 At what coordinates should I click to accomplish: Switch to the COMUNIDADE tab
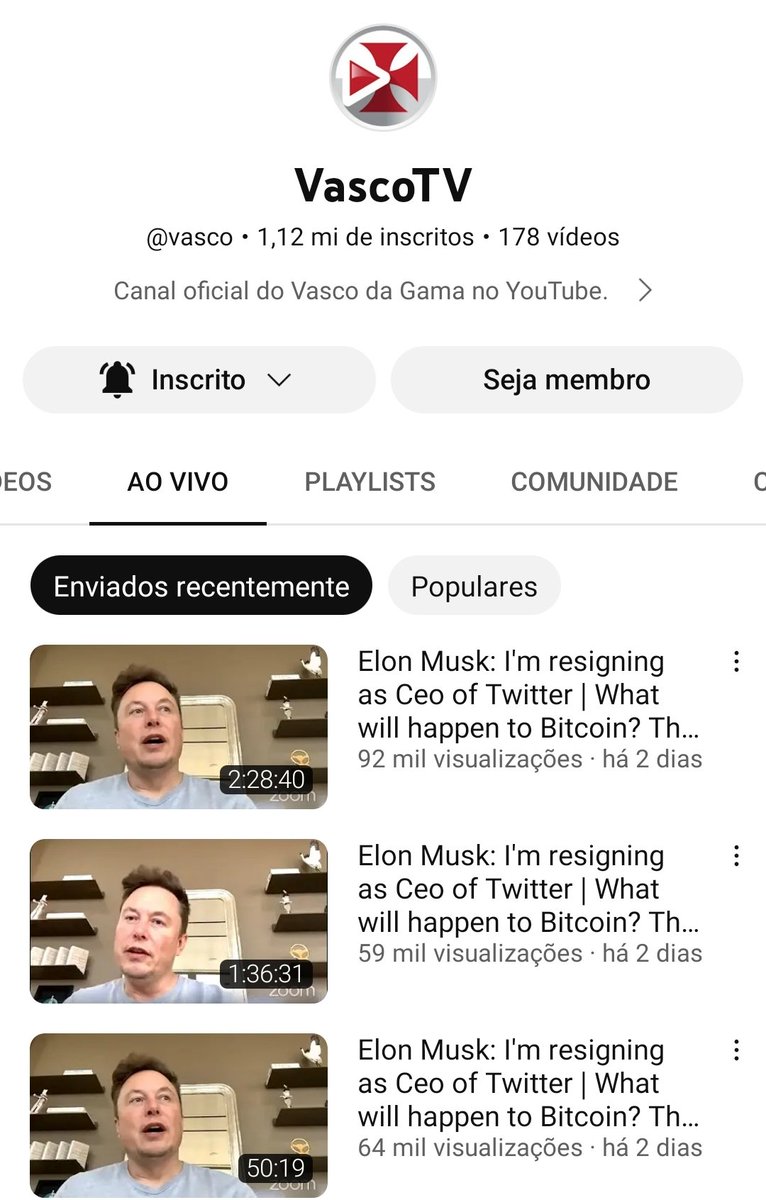pos(594,482)
